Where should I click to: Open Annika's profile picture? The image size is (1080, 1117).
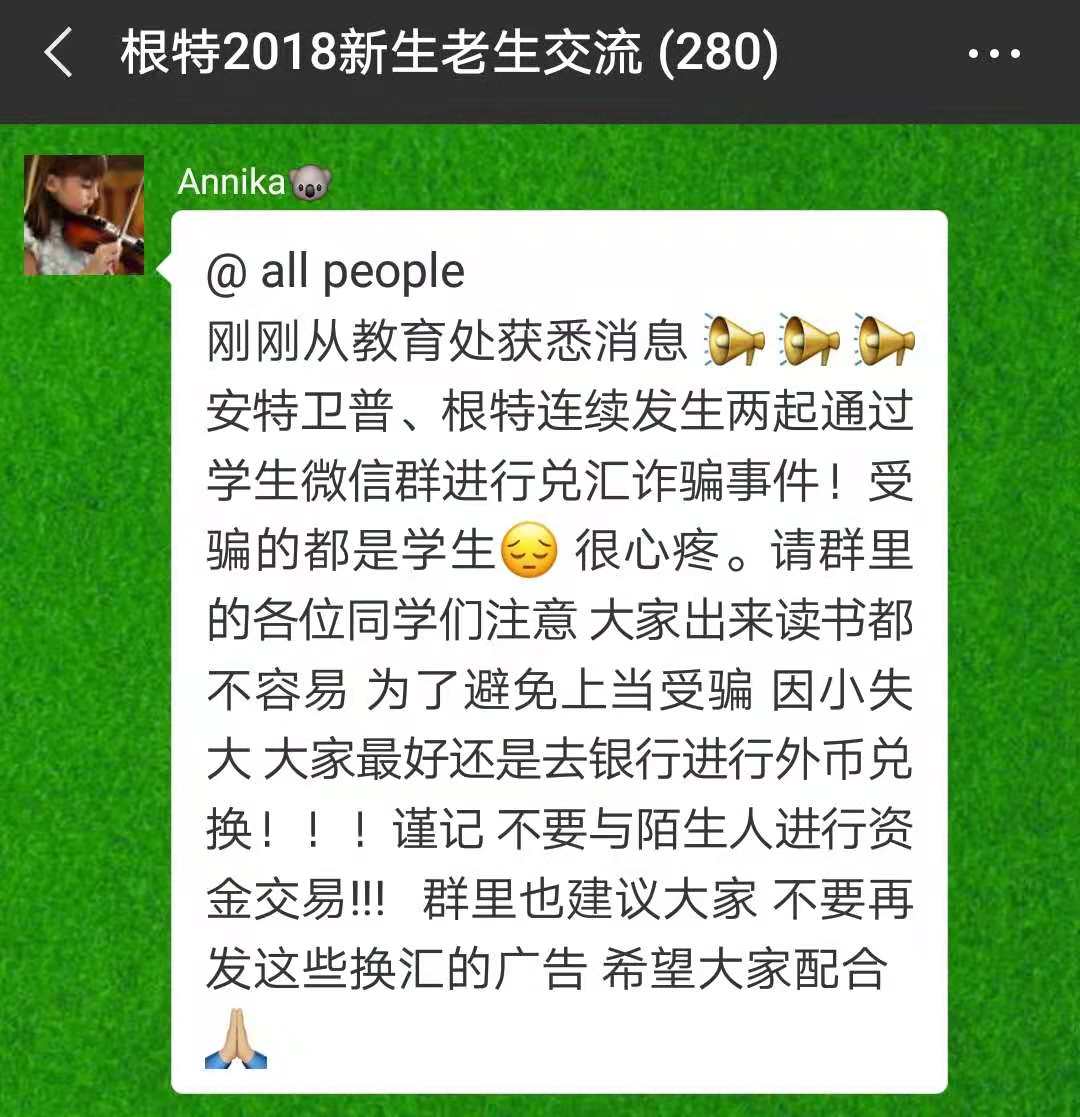[84, 215]
